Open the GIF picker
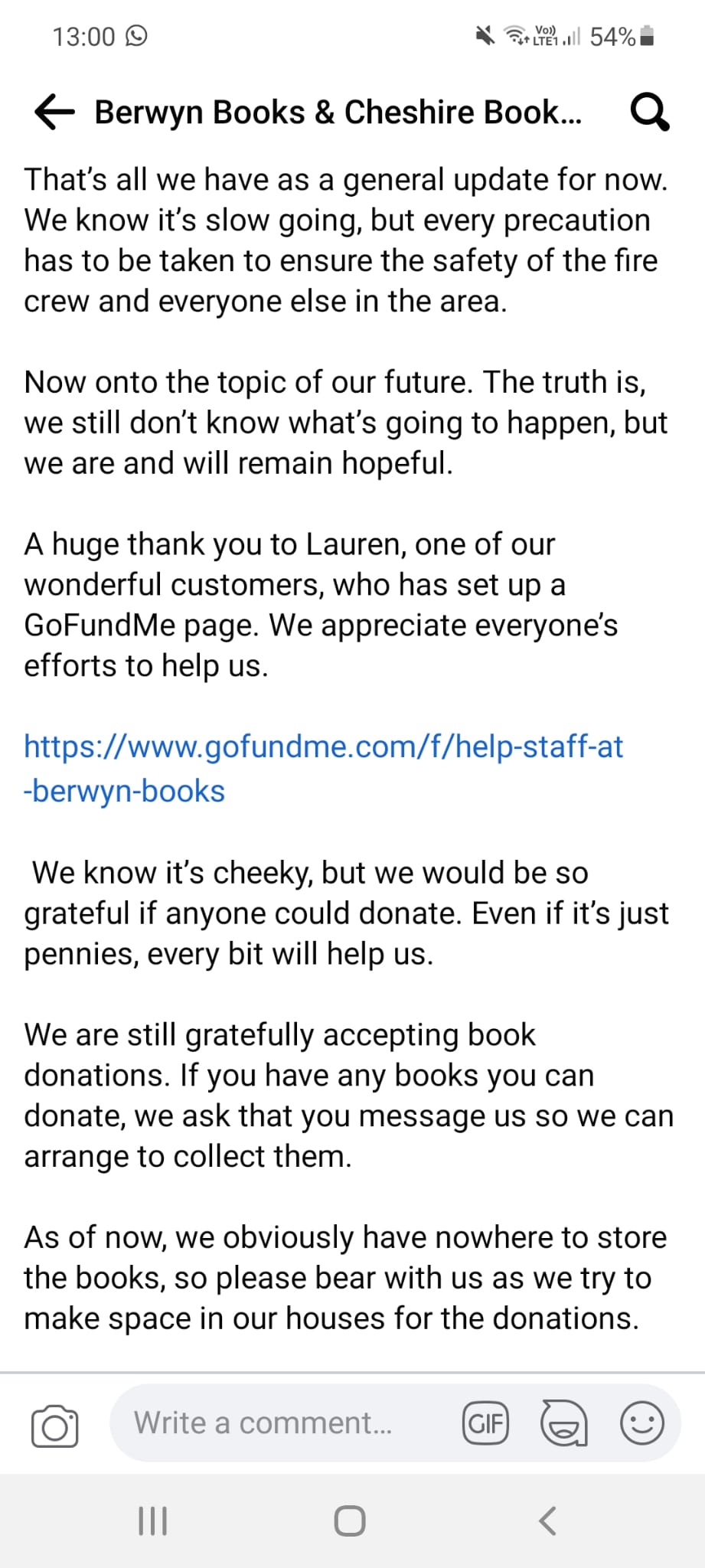 click(x=485, y=1423)
